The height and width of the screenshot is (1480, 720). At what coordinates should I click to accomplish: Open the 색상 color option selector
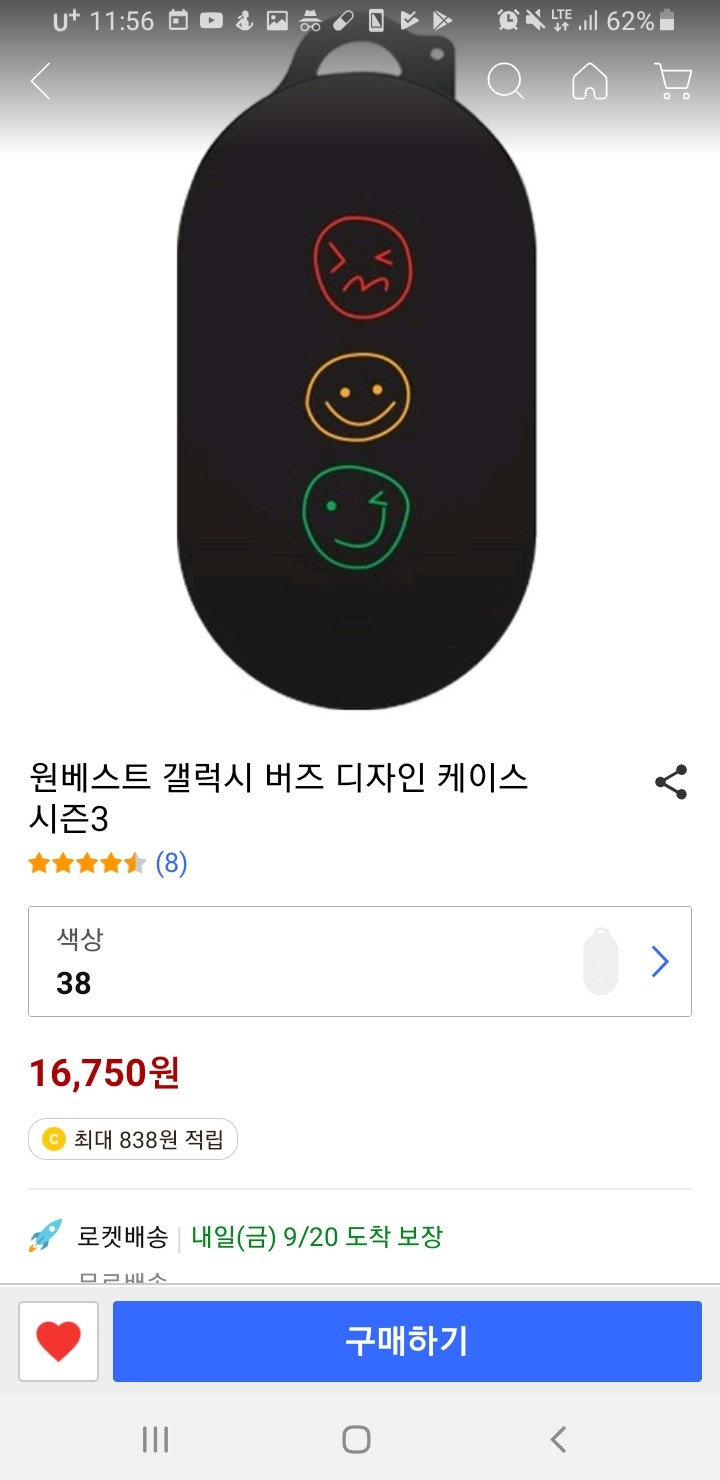[360, 961]
